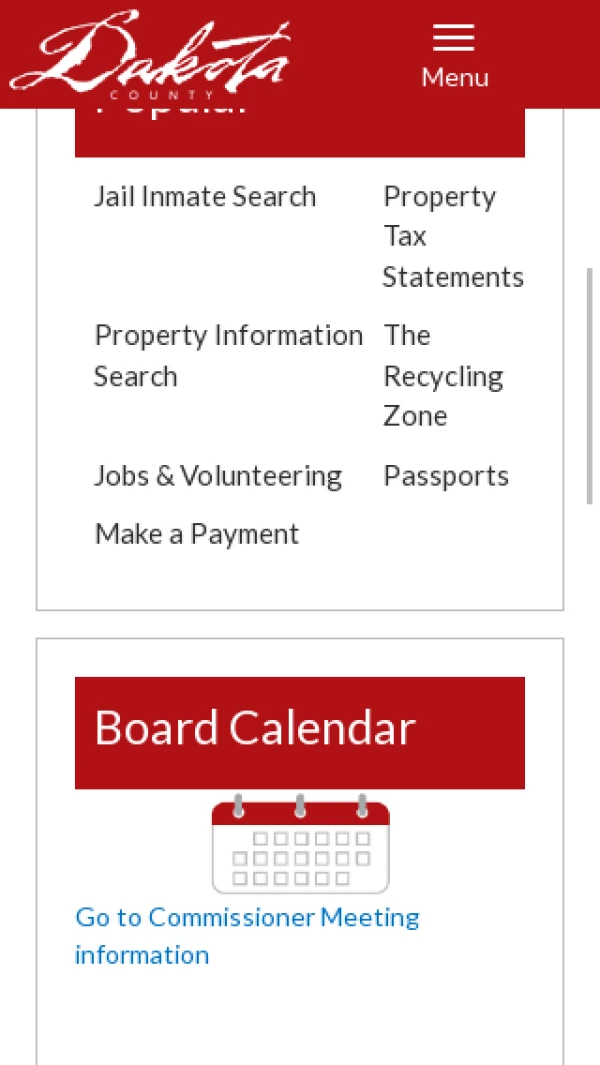
Task: Open Property Tax Statements
Action: click(452, 236)
